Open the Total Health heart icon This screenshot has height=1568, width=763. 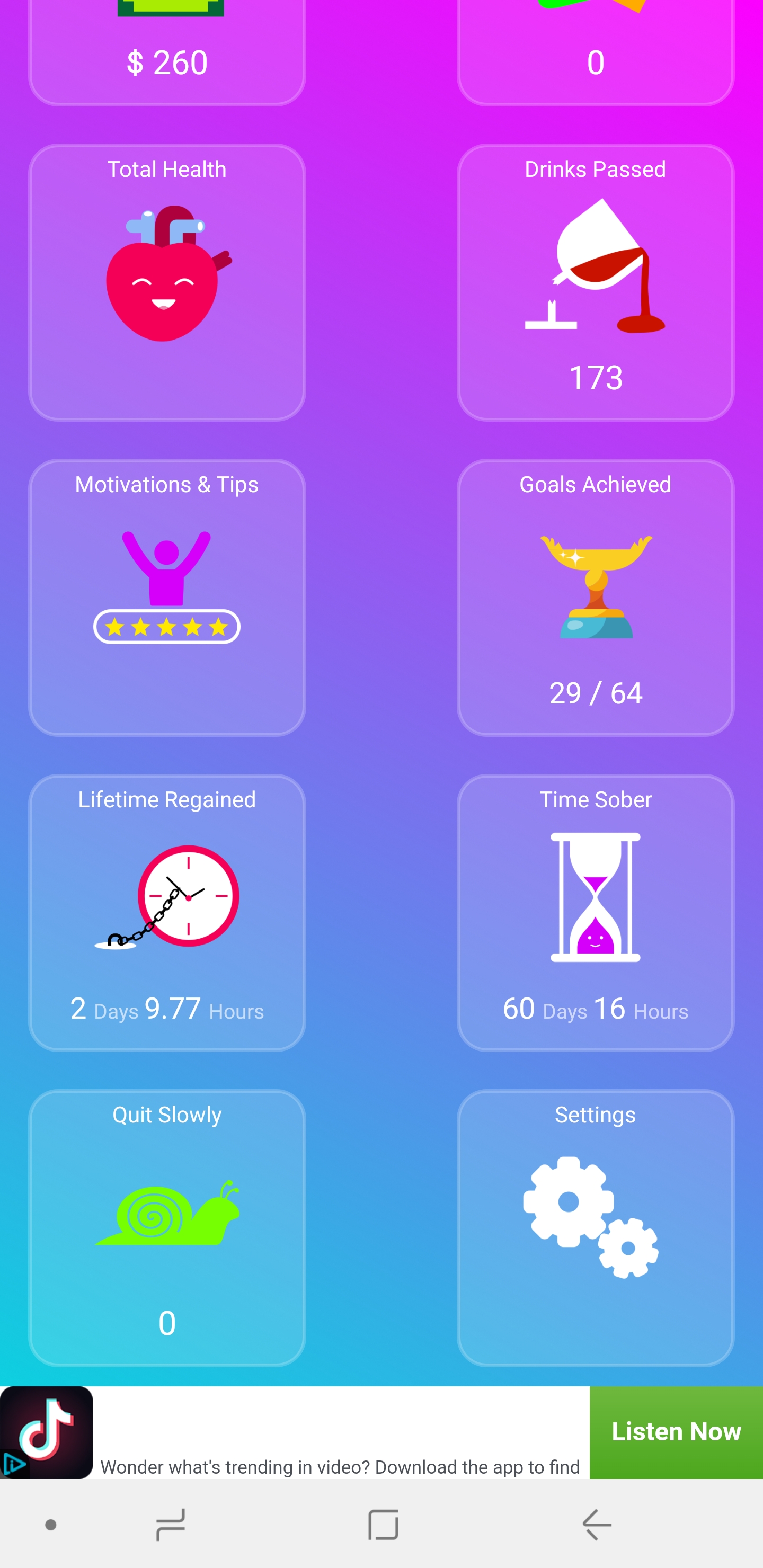pyautogui.click(x=164, y=277)
